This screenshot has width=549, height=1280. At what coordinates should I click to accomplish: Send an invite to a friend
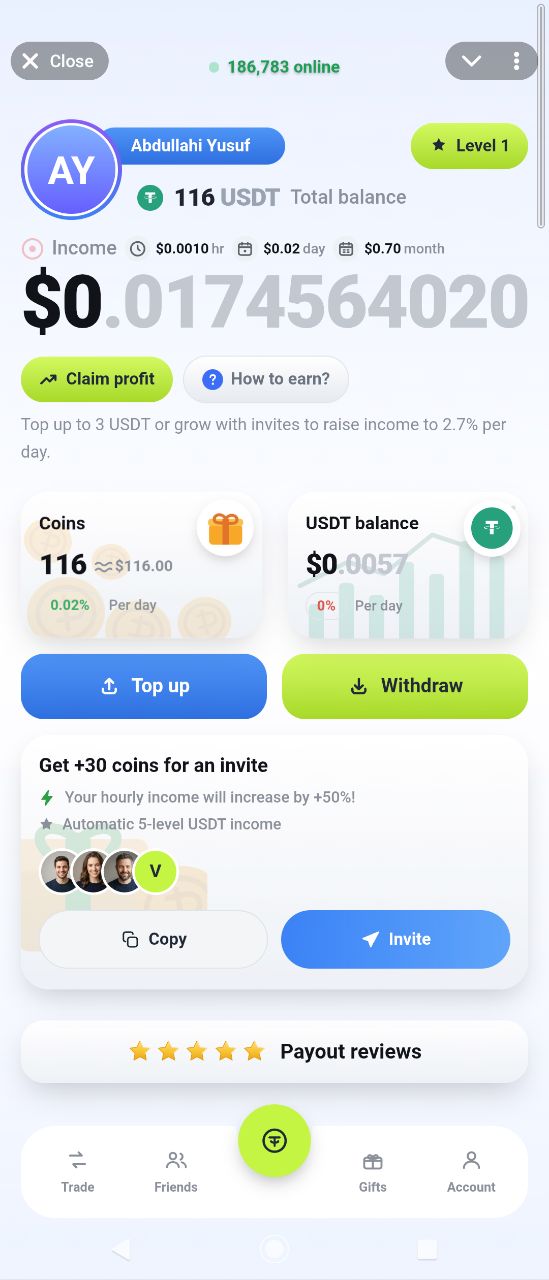pos(395,939)
